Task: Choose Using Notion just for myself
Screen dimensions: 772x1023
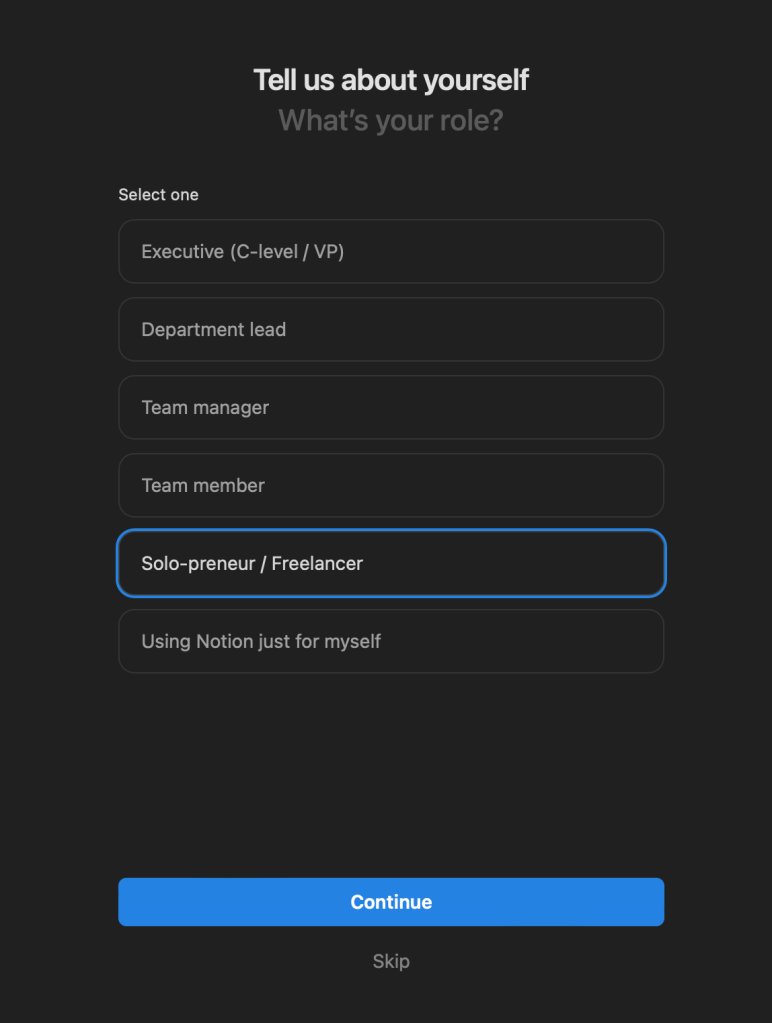Action: pos(390,642)
